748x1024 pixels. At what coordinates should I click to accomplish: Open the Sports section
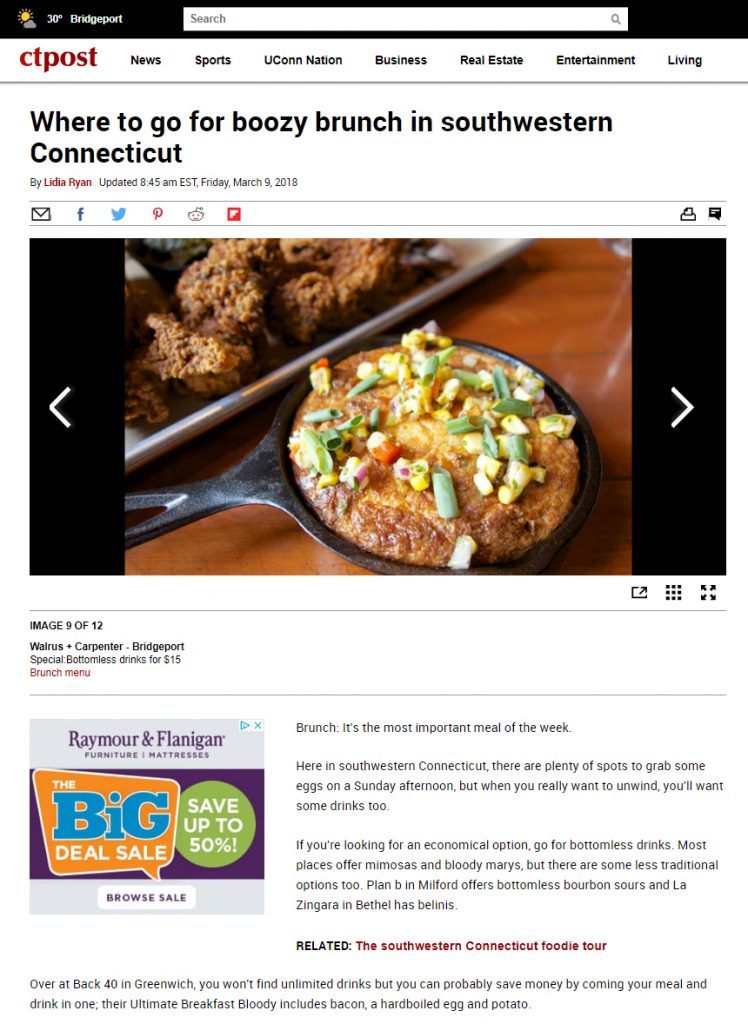point(212,60)
